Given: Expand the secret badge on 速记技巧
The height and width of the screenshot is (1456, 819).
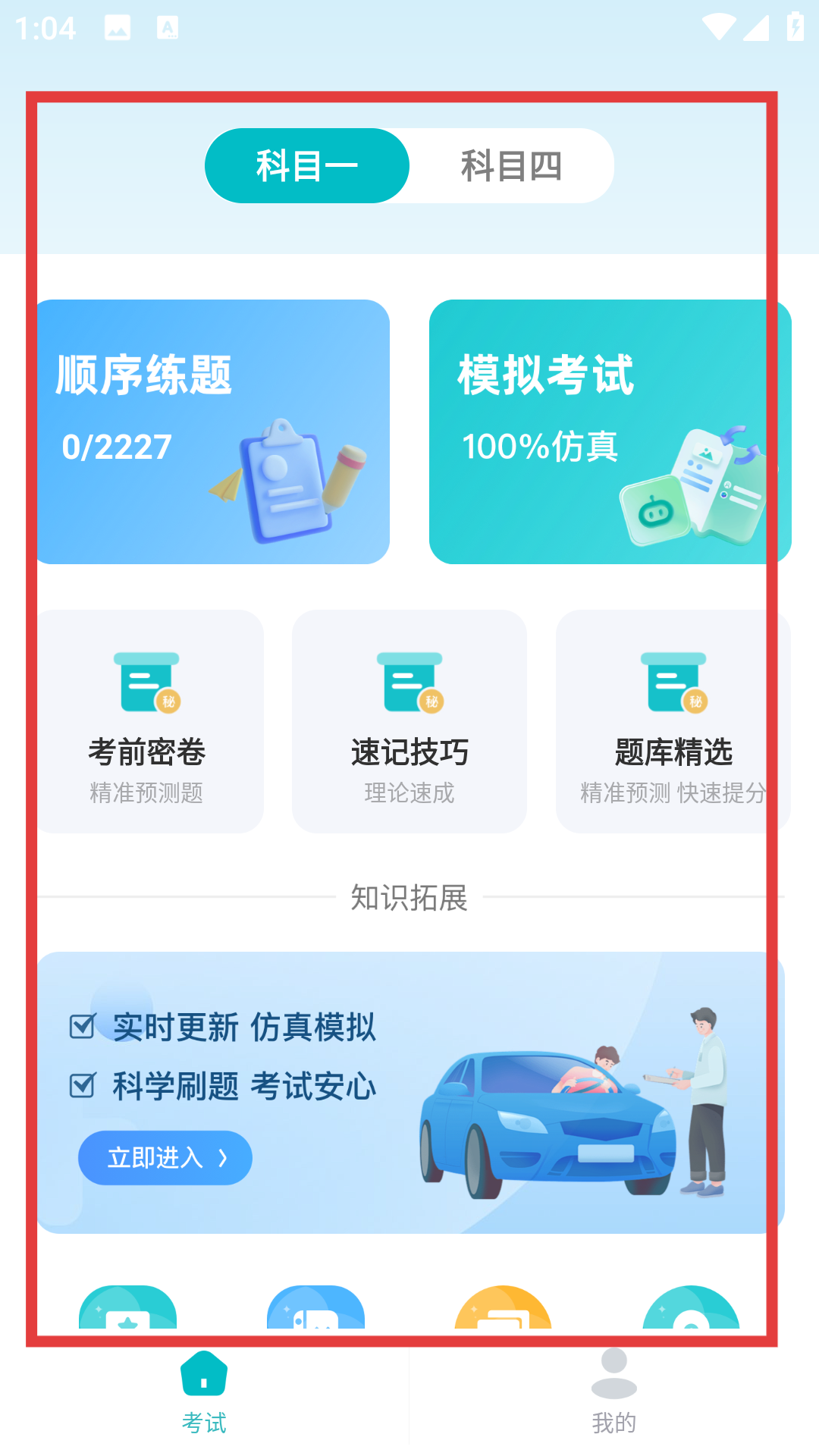Looking at the screenshot, I should 432,701.
